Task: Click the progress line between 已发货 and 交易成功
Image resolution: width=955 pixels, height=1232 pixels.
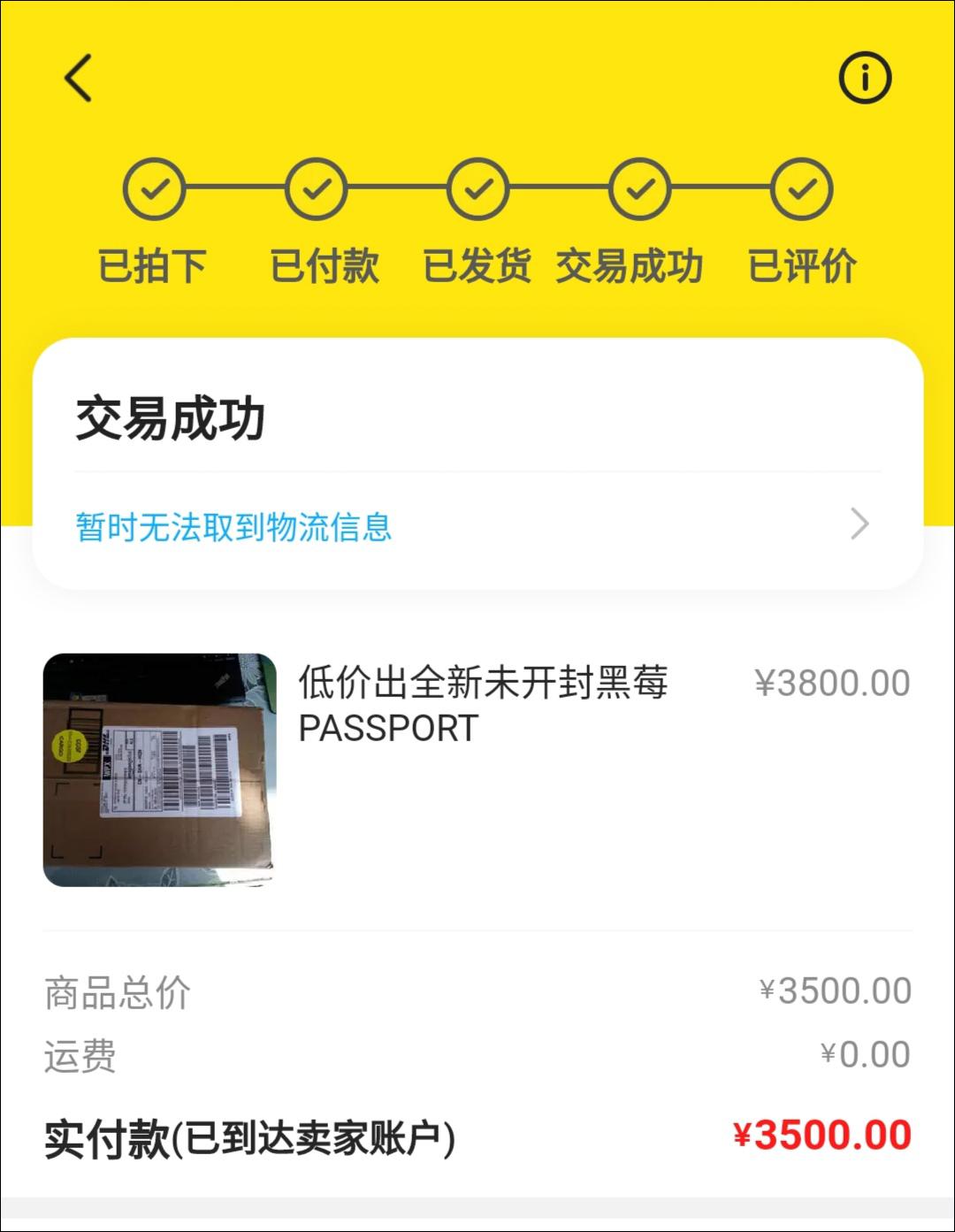Action: coord(558,187)
